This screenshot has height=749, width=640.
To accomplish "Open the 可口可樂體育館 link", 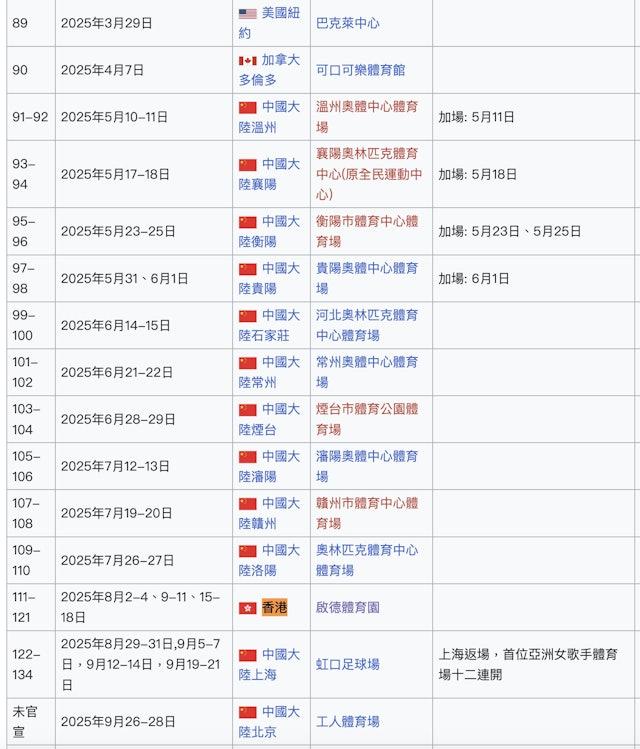I will click(360, 70).
